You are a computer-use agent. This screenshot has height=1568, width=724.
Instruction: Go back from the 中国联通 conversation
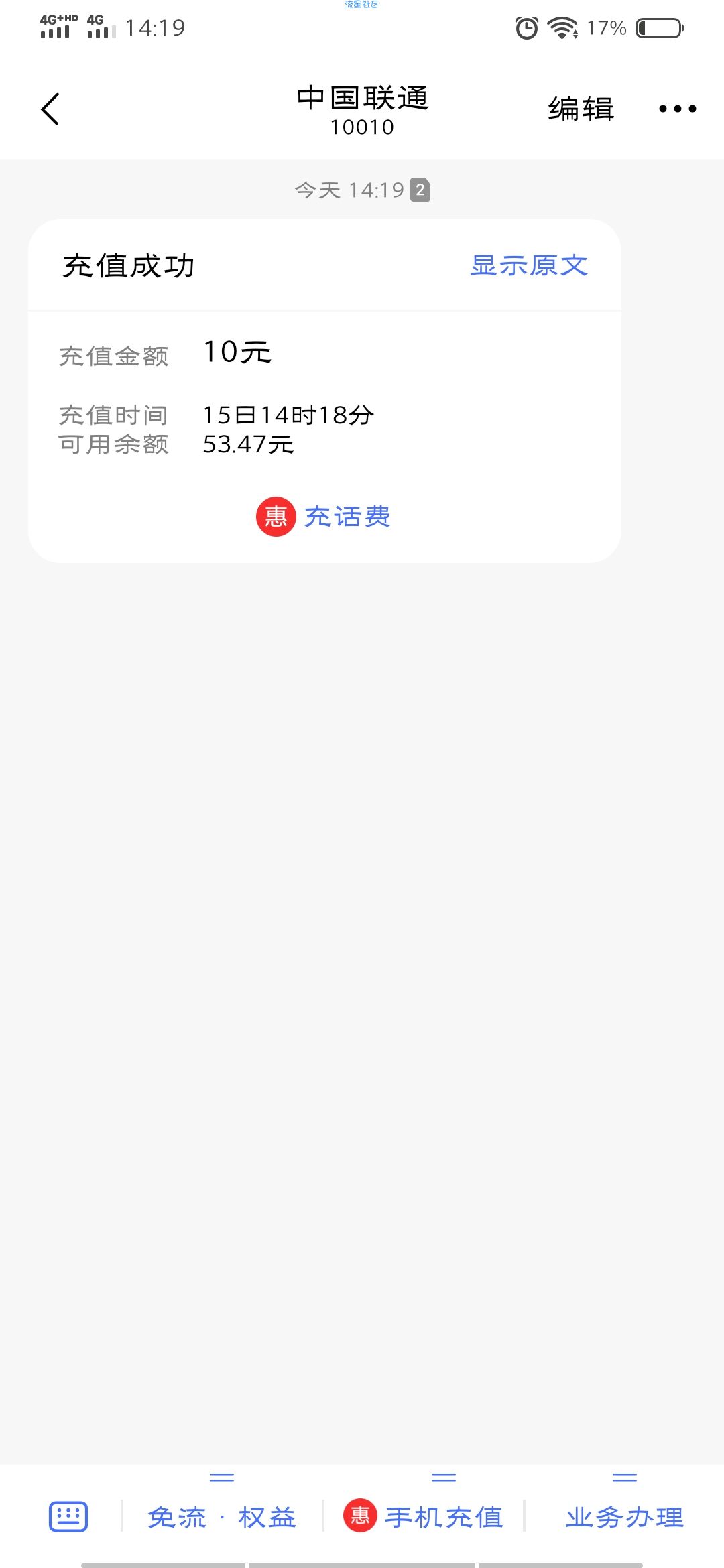click(50, 109)
